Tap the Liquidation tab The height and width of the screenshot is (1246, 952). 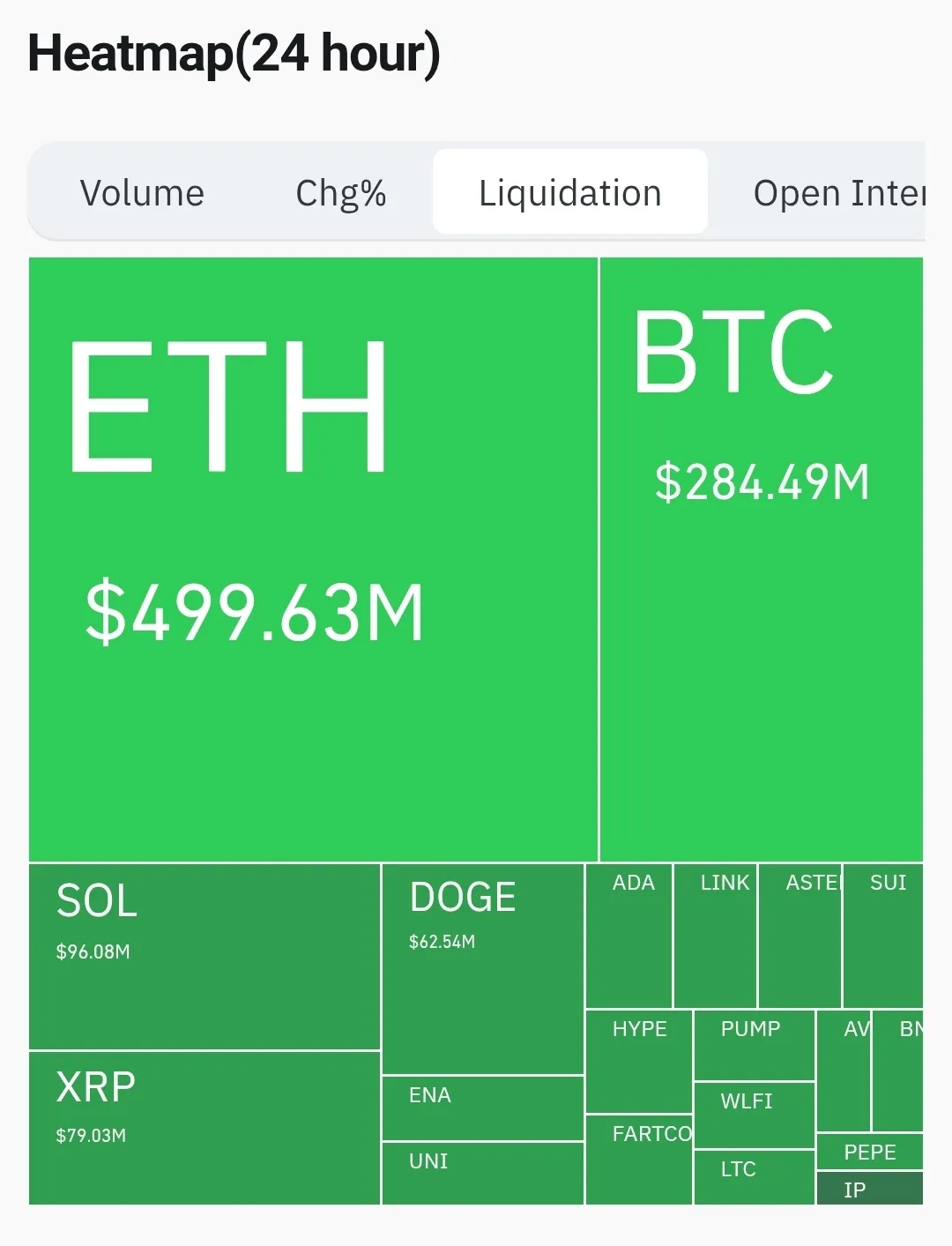click(x=569, y=193)
